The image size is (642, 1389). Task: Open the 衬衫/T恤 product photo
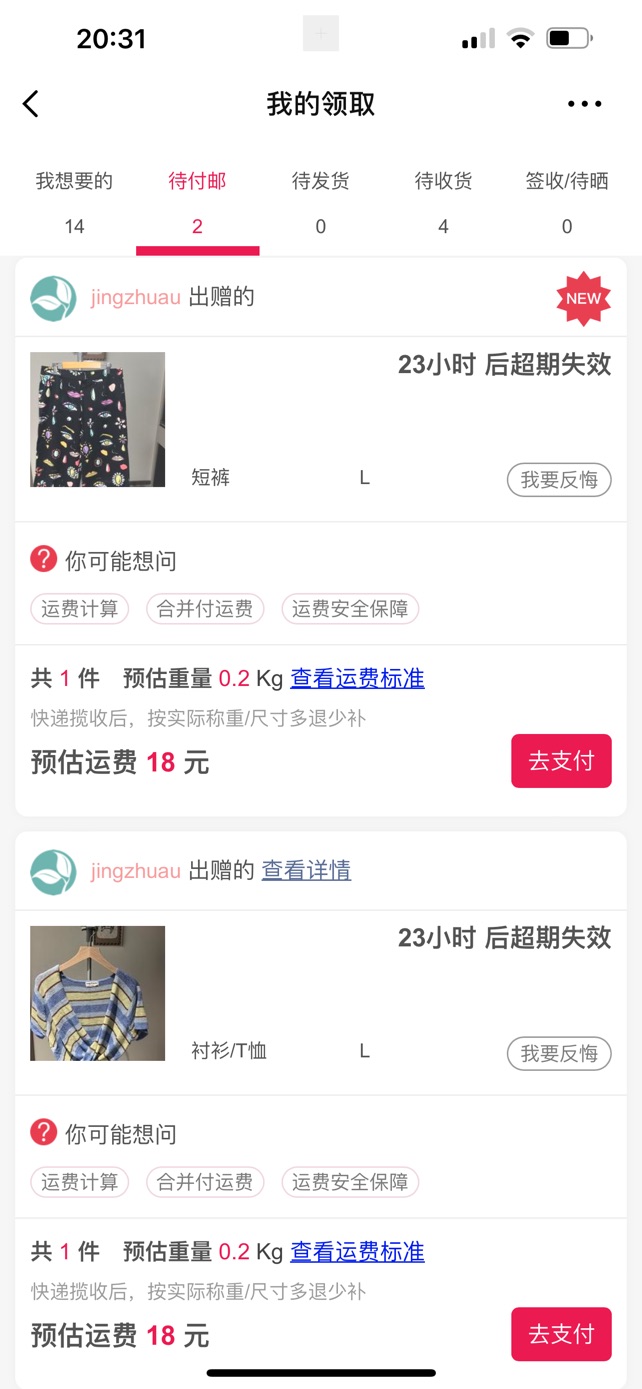click(98, 993)
